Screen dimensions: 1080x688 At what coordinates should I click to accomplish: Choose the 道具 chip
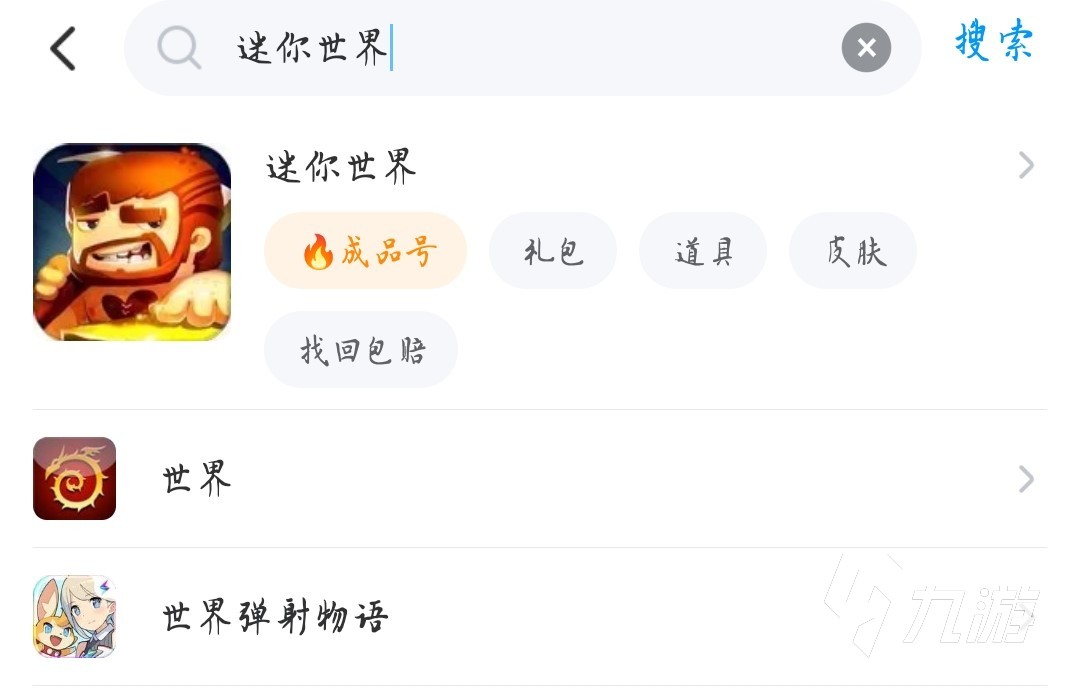(x=703, y=251)
